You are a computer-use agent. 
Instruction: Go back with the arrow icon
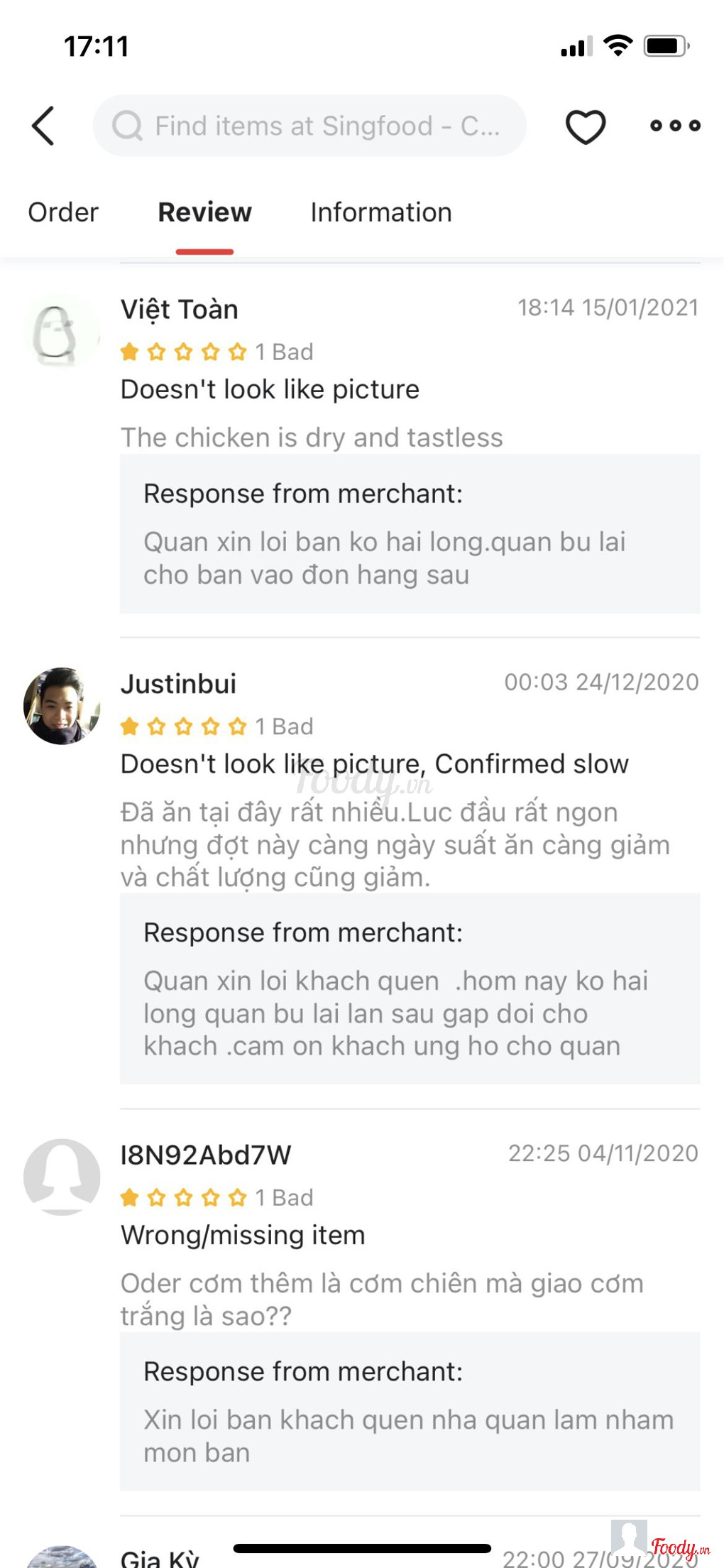pos(44,126)
